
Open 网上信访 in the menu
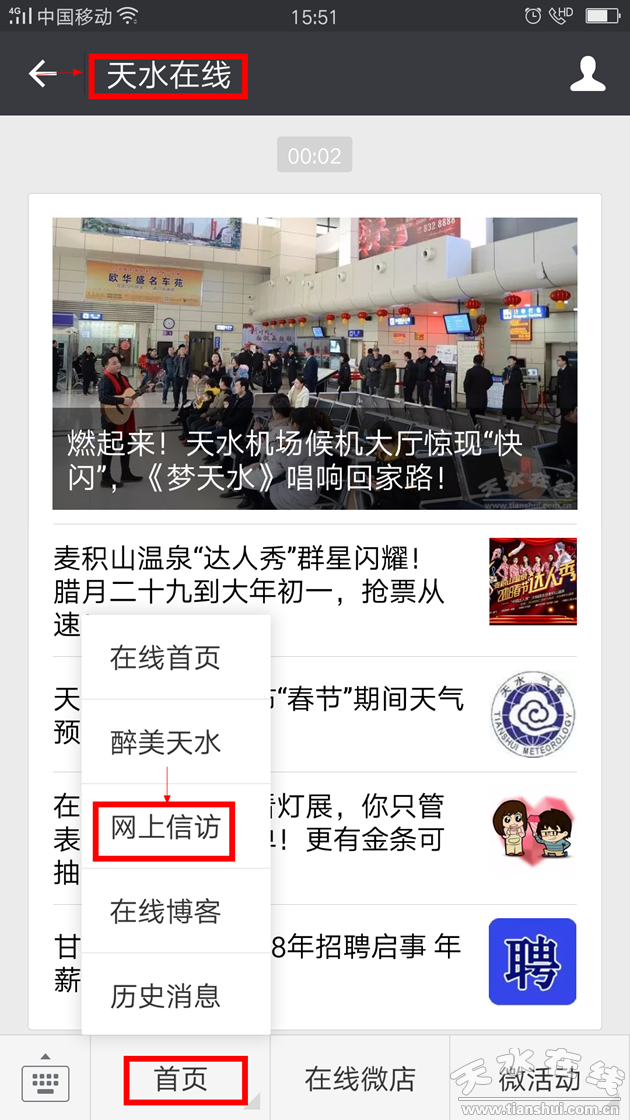point(165,827)
